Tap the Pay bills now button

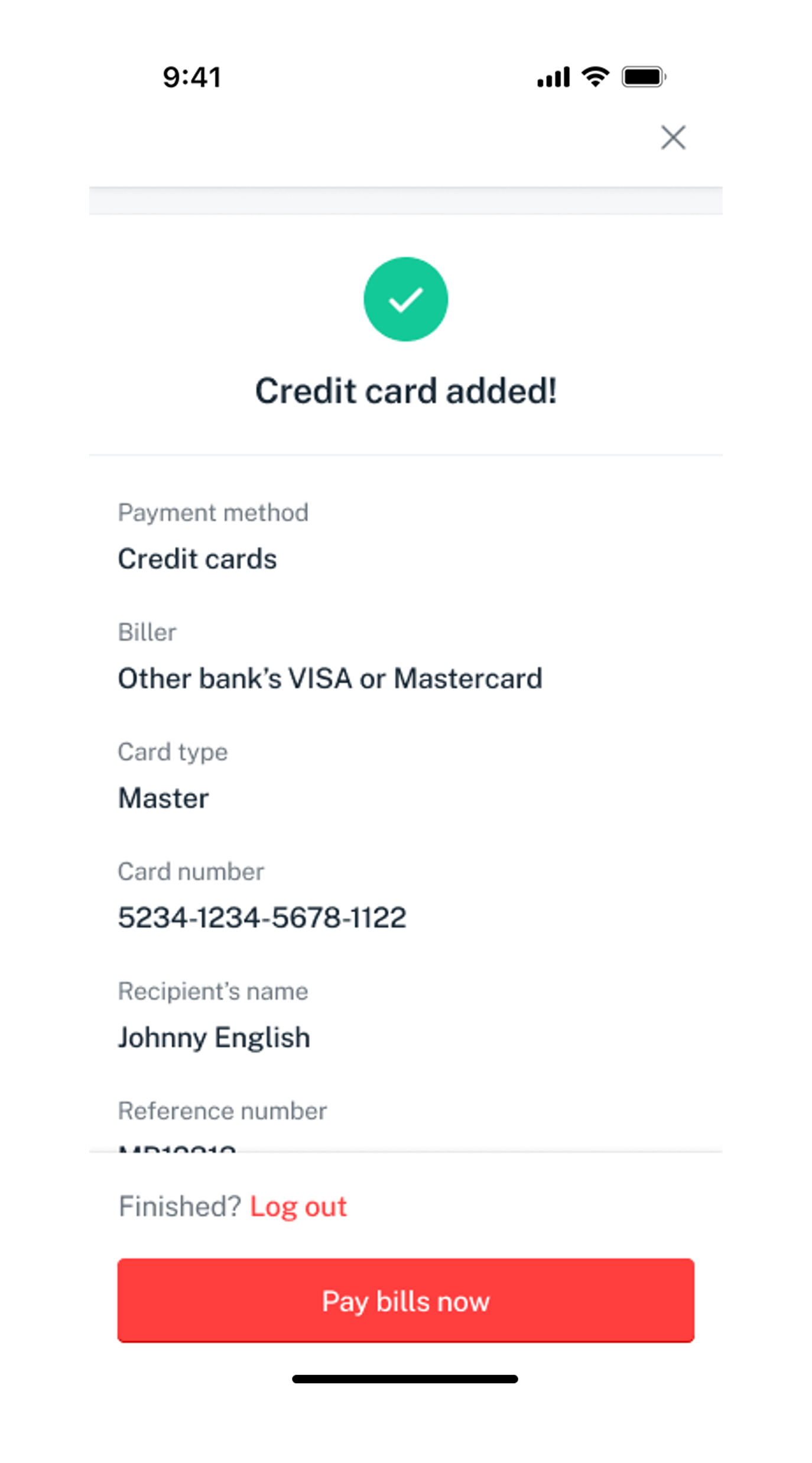[x=405, y=1300]
